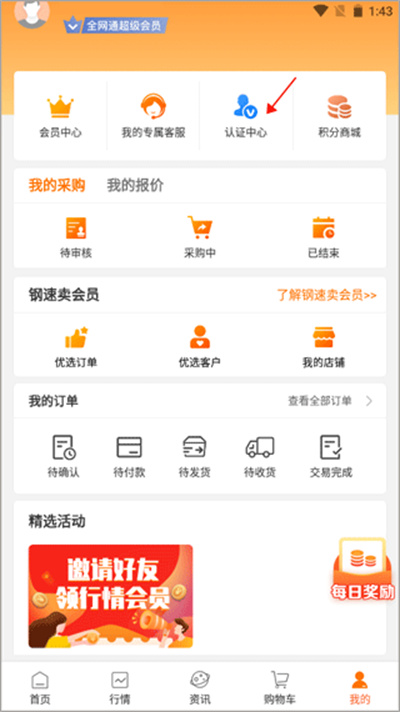Viewport: 400px width, 712px height.
Task: View 待审核 purchases
Action: coord(76,237)
